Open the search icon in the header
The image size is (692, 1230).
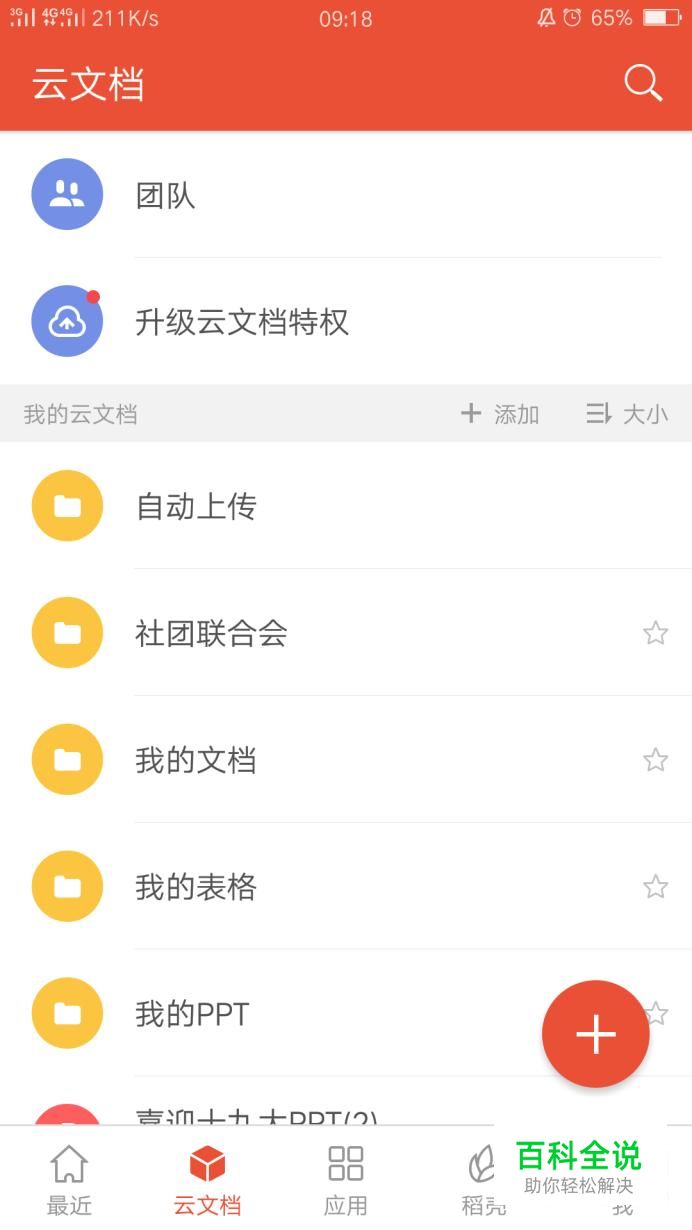point(643,83)
